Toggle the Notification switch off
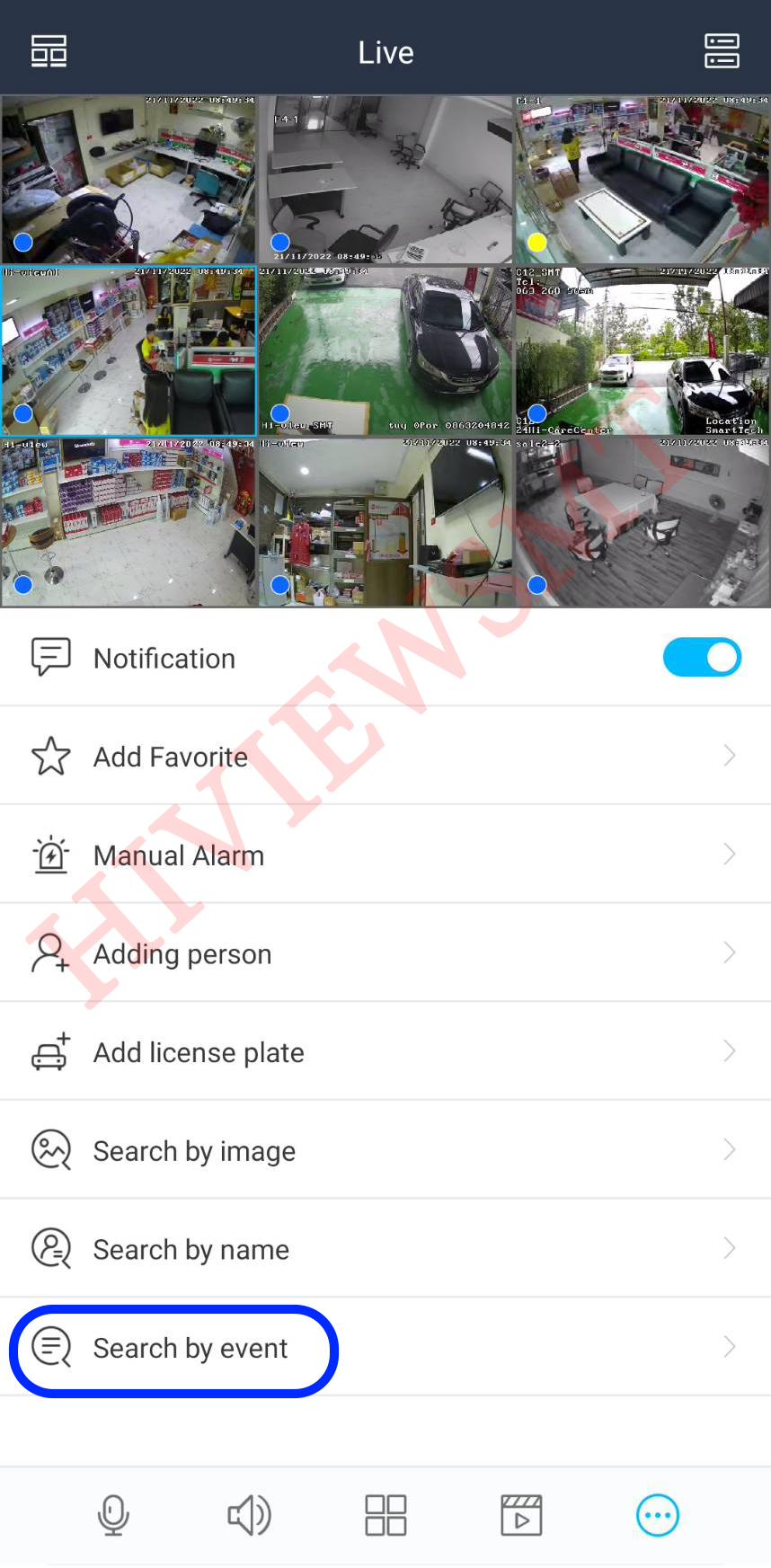Viewport: 771px width, 1568px height. coord(702,658)
